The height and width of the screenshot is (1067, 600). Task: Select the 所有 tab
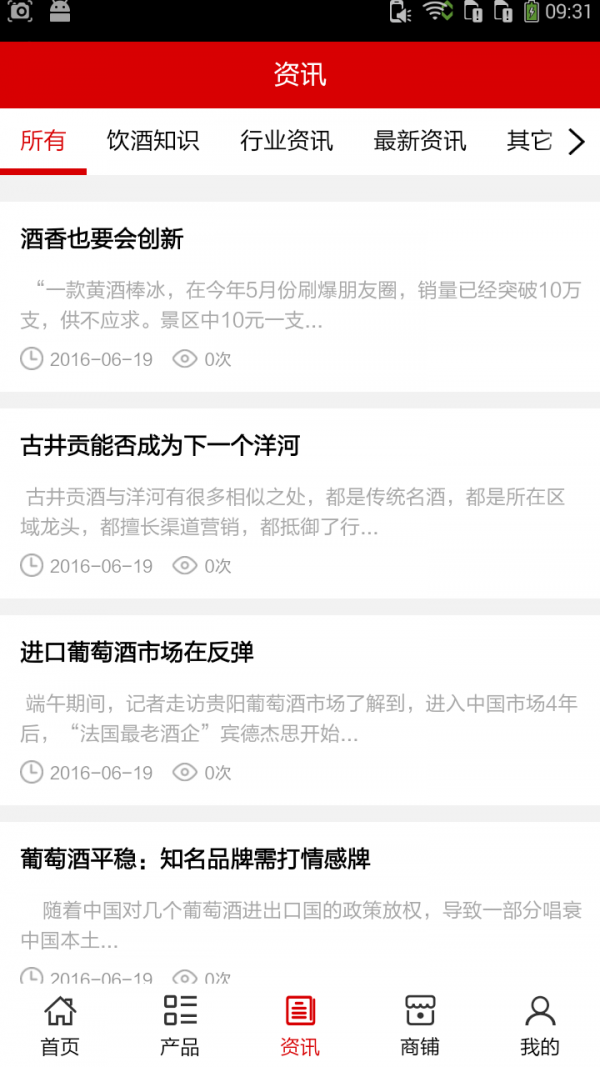pos(43,141)
